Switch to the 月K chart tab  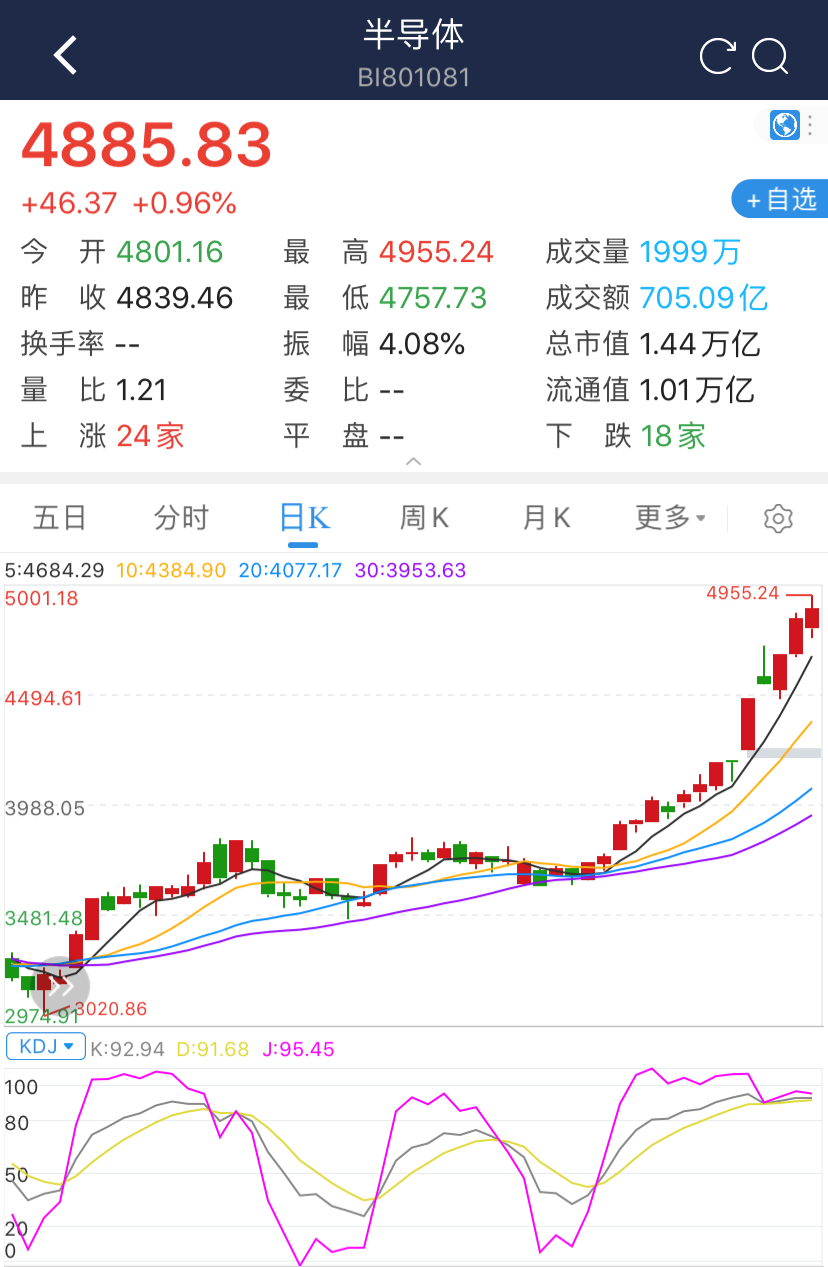coord(546,517)
